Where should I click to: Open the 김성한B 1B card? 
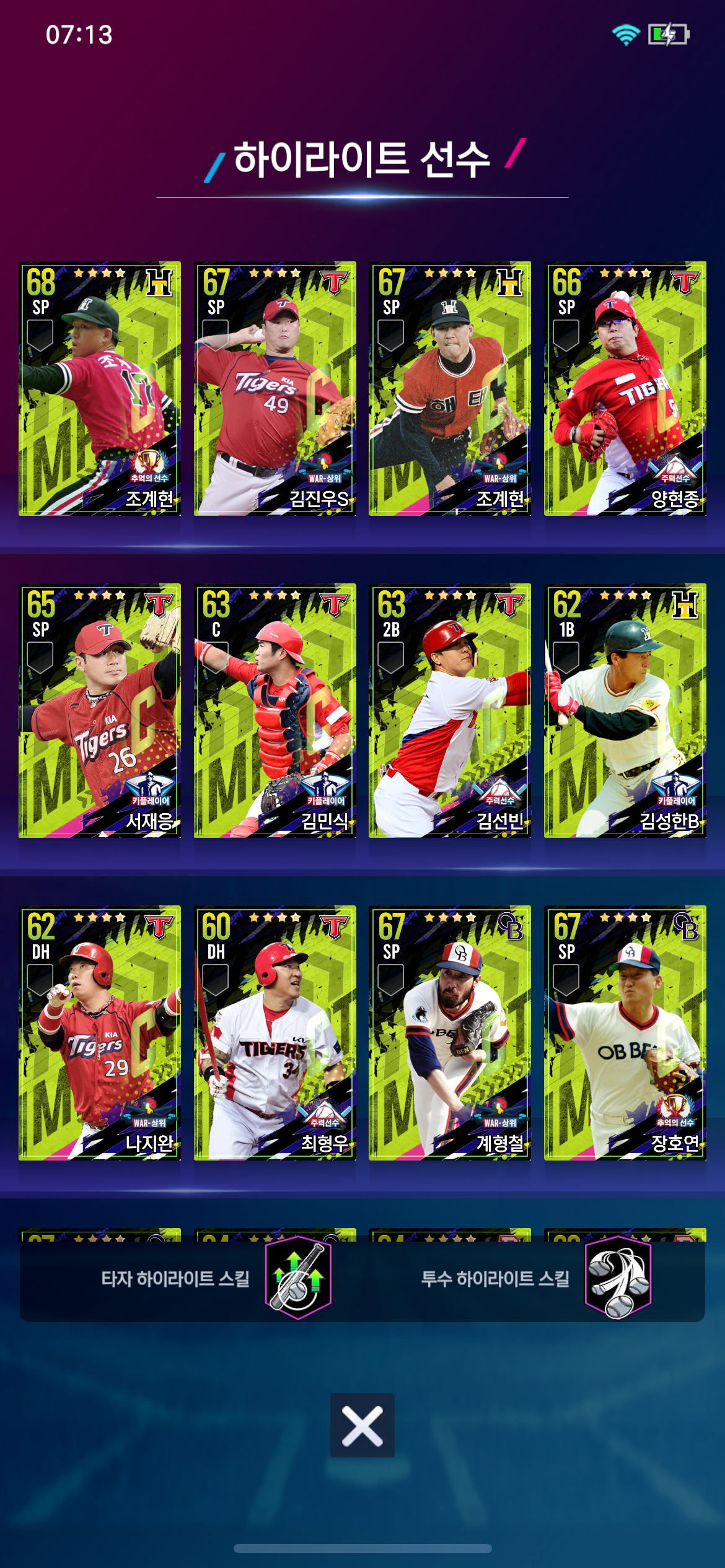pos(625,710)
